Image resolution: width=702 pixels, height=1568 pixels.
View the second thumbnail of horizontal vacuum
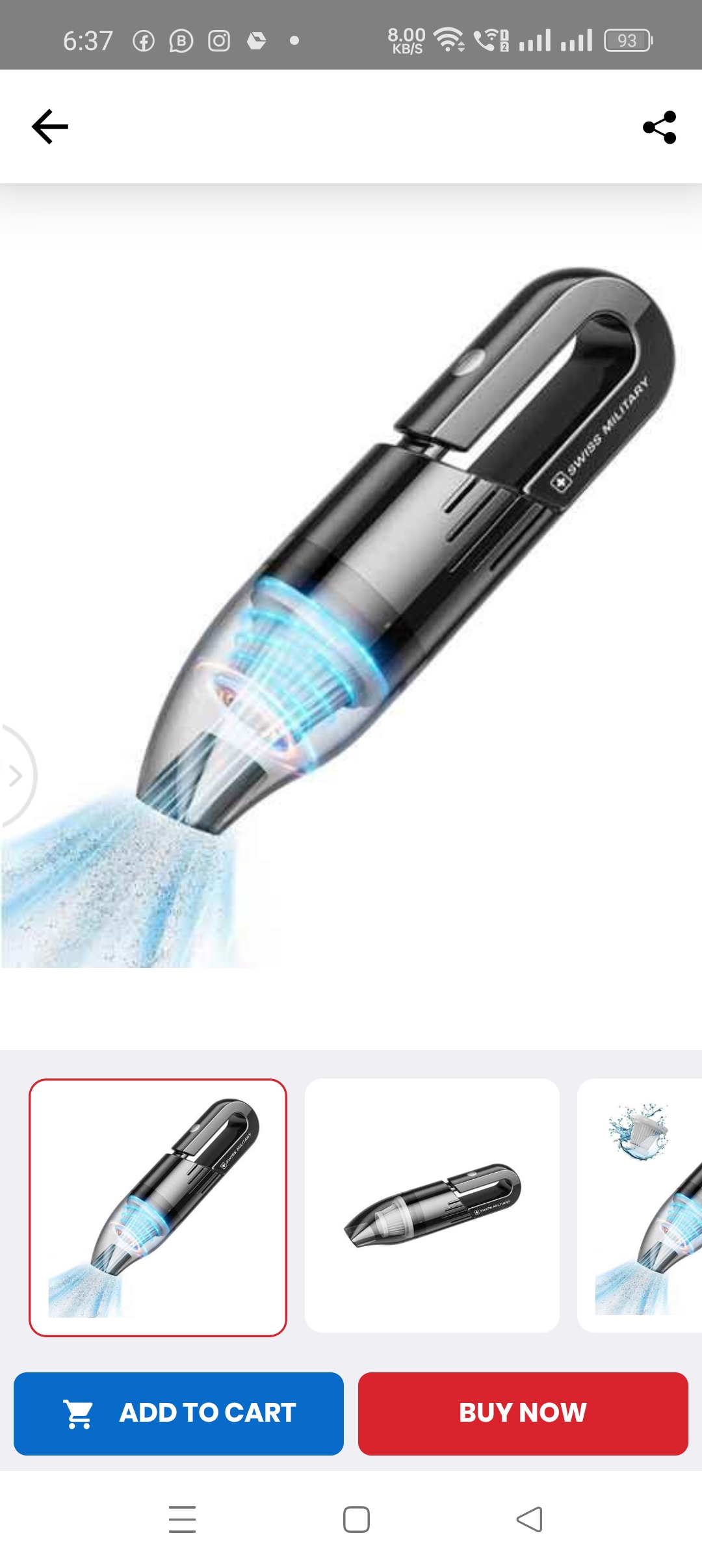click(432, 1206)
